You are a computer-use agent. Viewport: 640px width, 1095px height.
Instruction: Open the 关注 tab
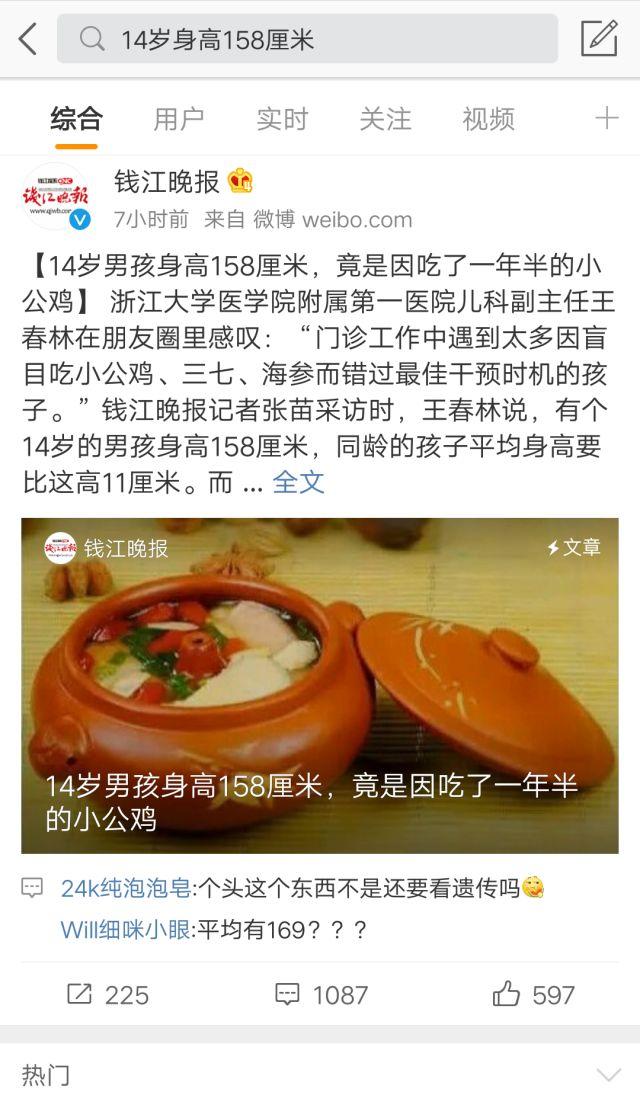(x=385, y=119)
